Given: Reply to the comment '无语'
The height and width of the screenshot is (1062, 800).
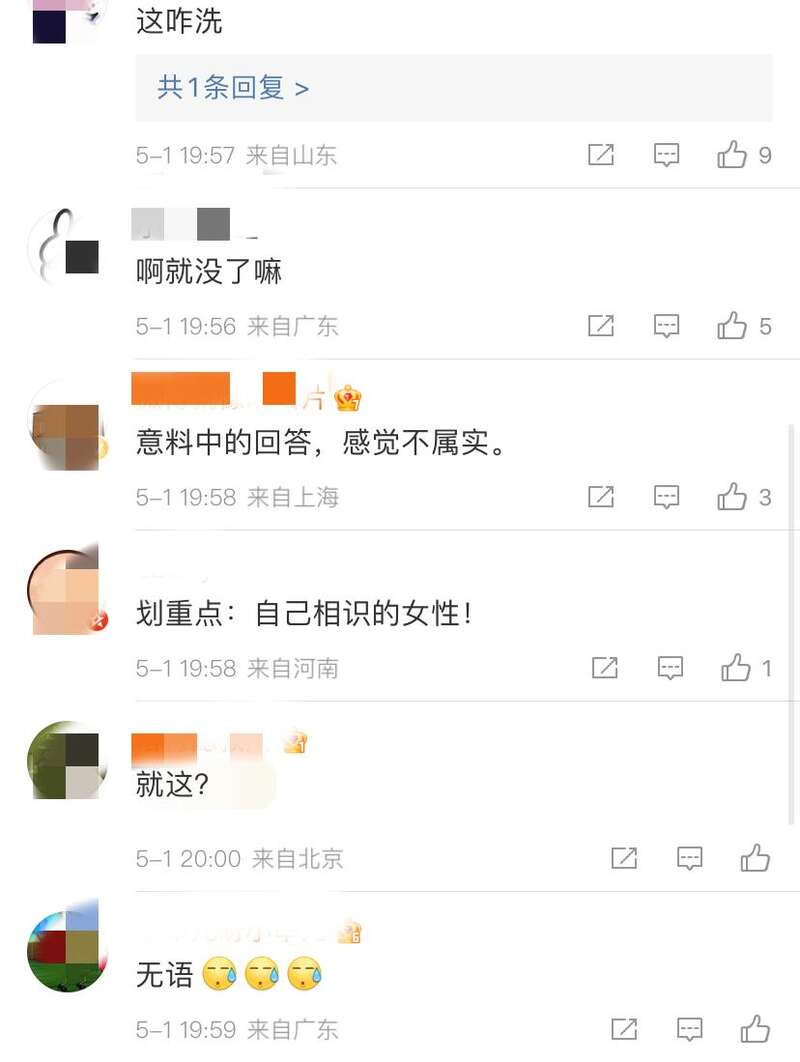Looking at the screenshot, I should (690, 1029).
